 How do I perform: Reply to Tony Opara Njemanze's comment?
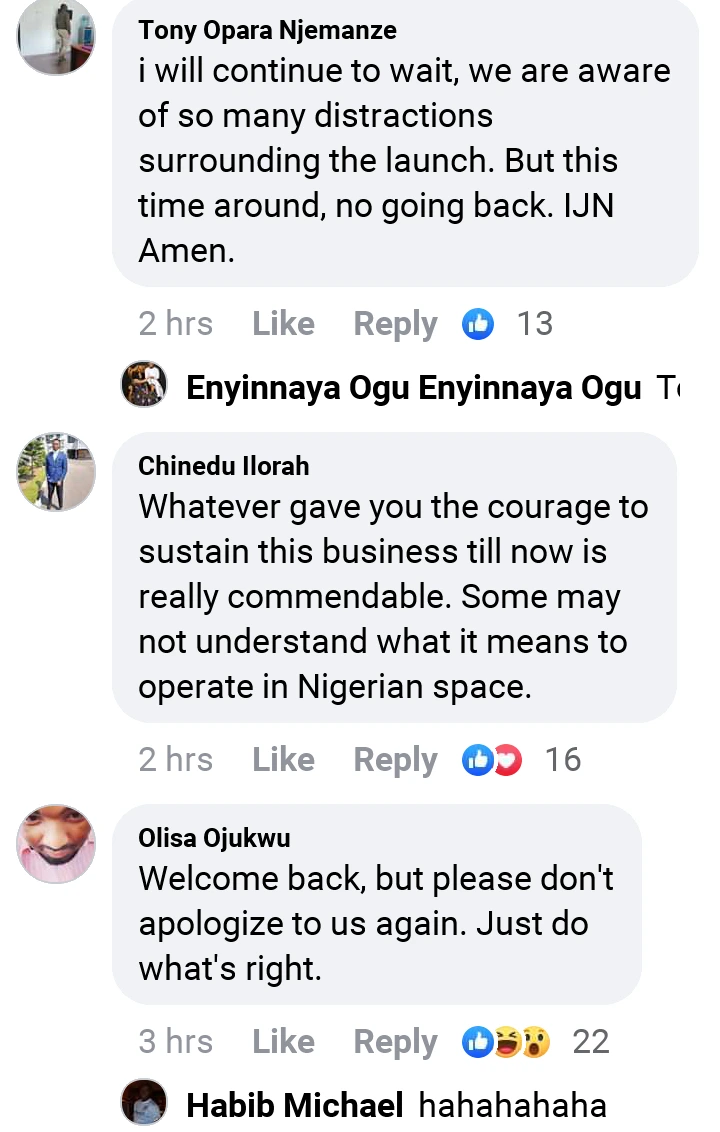tap(395, 324)
